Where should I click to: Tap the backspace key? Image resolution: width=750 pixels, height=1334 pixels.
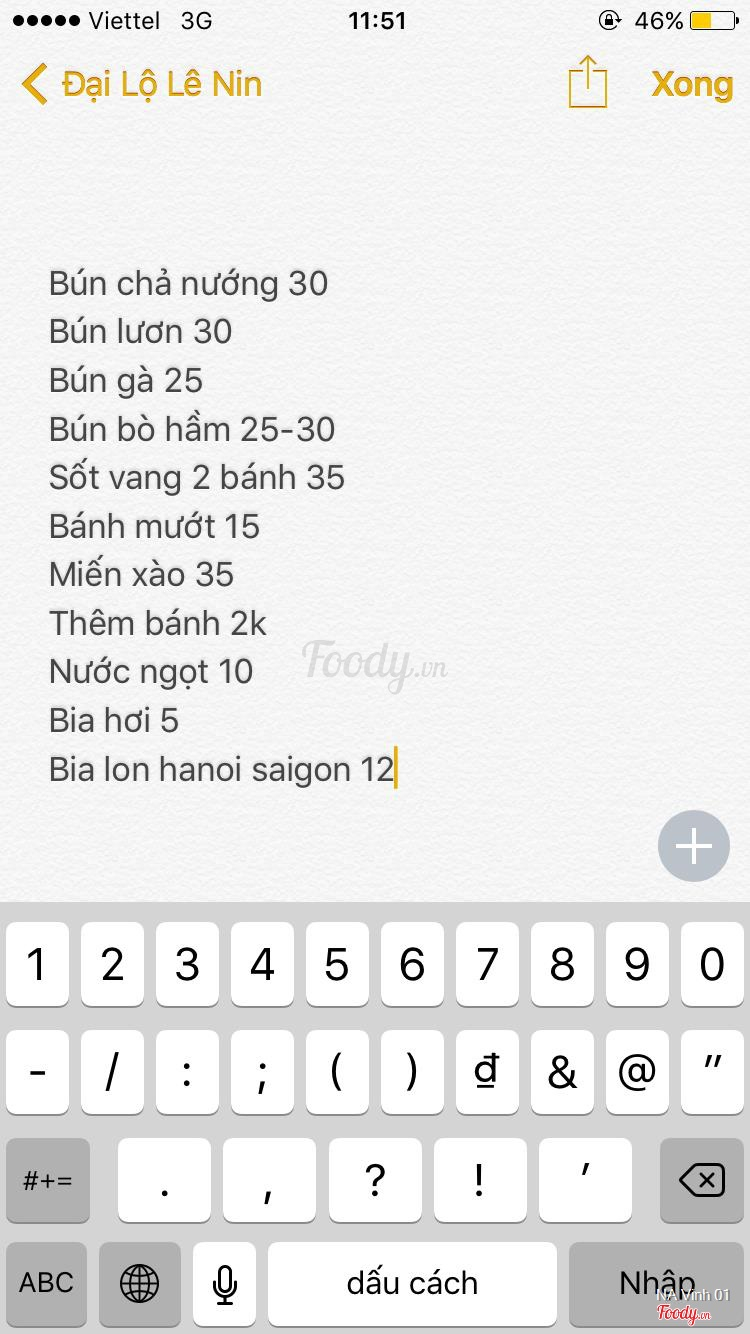pos(702,1180)
